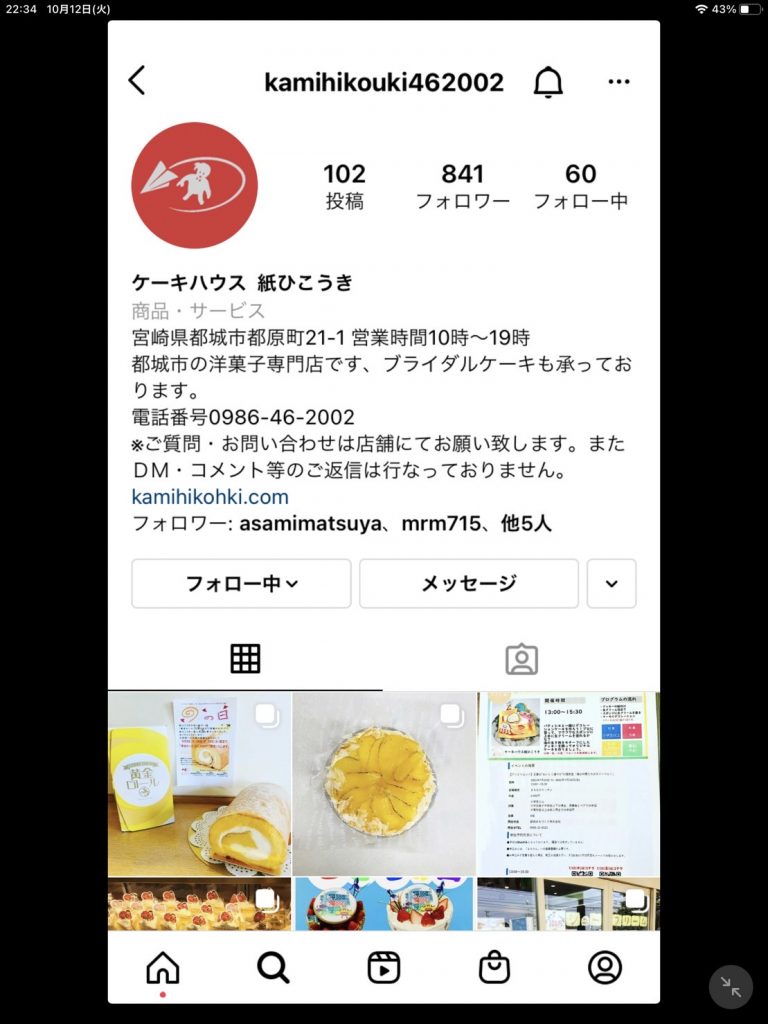768x1024 pixels.
Task: Send a message via メッセージ button
Action: coord(468,584)
